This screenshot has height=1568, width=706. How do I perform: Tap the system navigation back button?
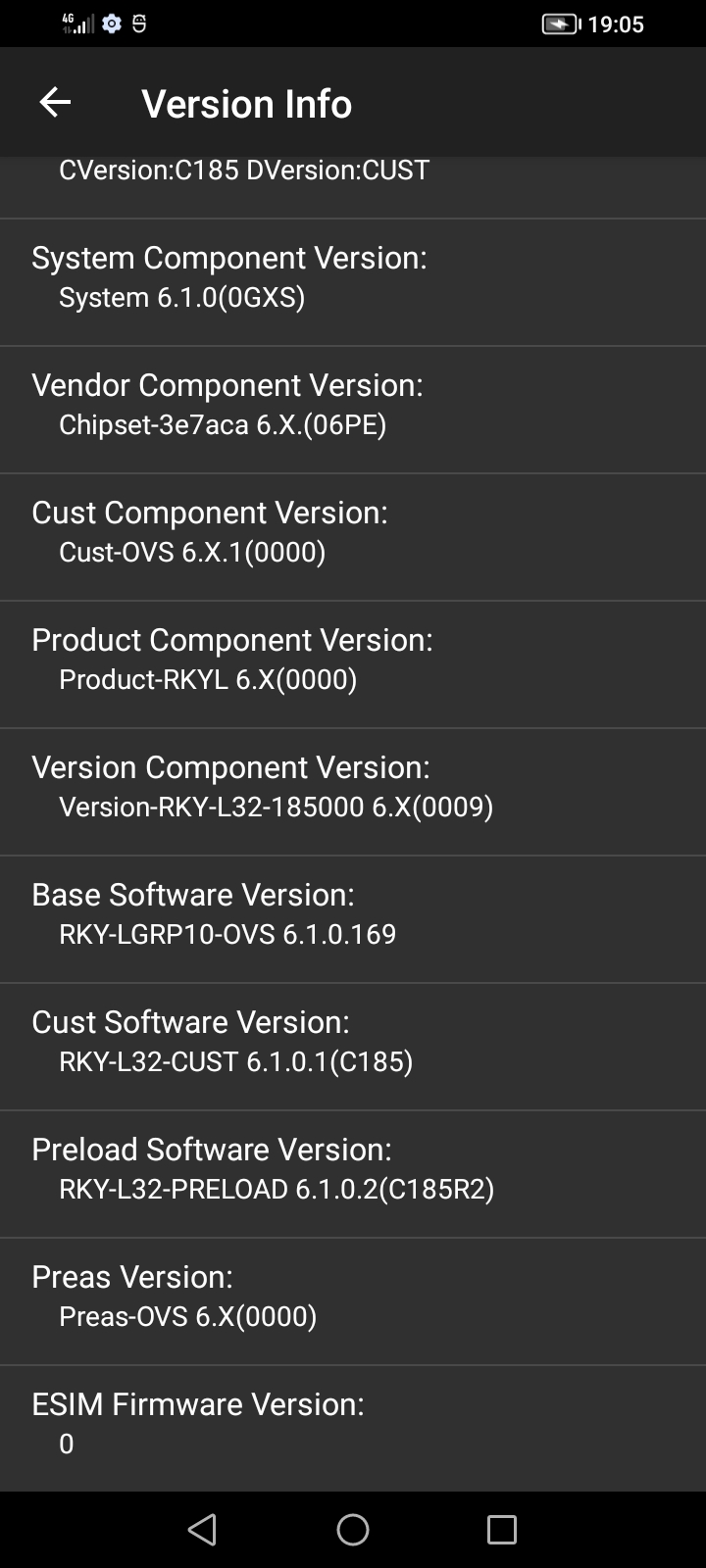point(202,1530)
